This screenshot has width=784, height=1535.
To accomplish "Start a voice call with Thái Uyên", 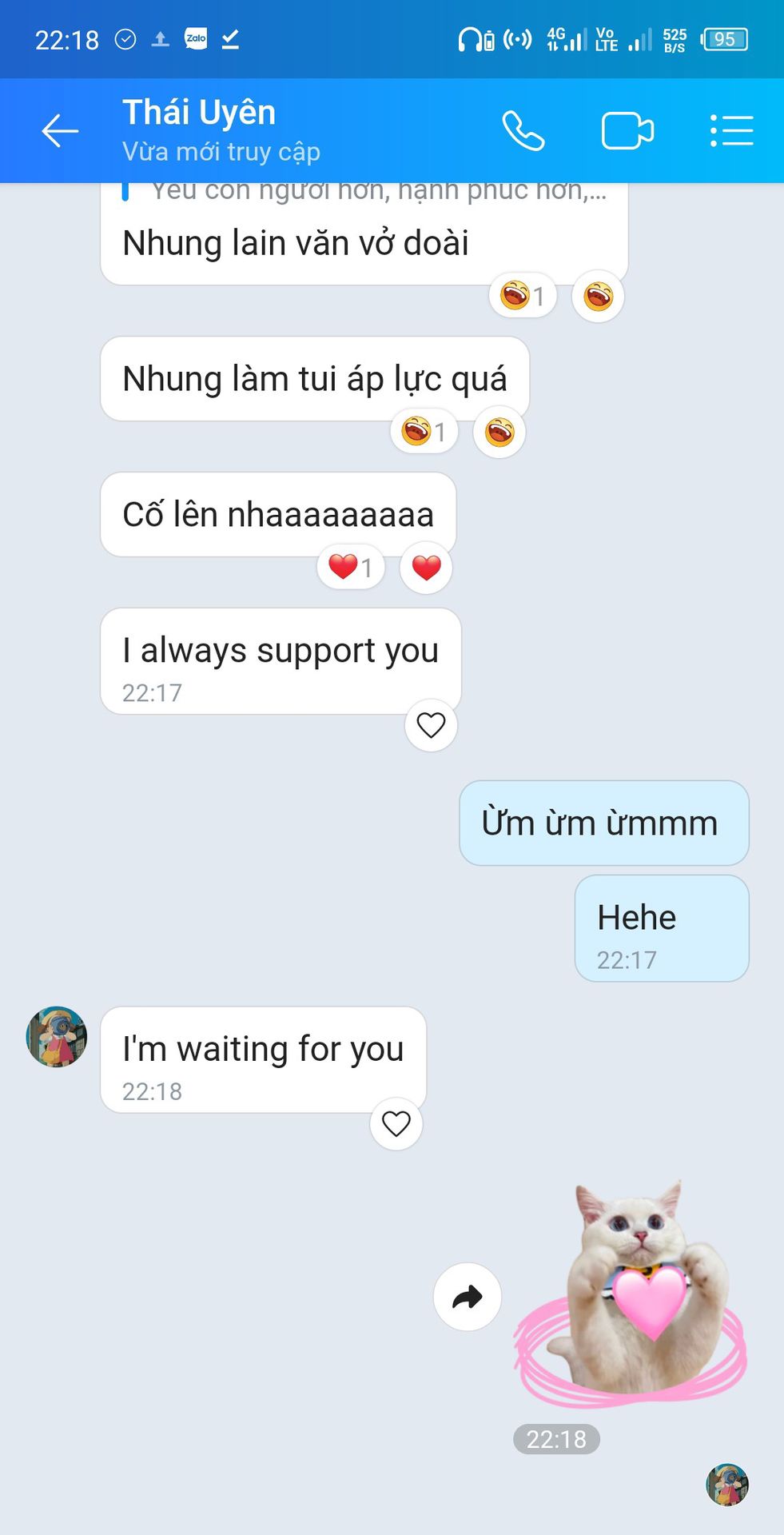I will point(523,131).
